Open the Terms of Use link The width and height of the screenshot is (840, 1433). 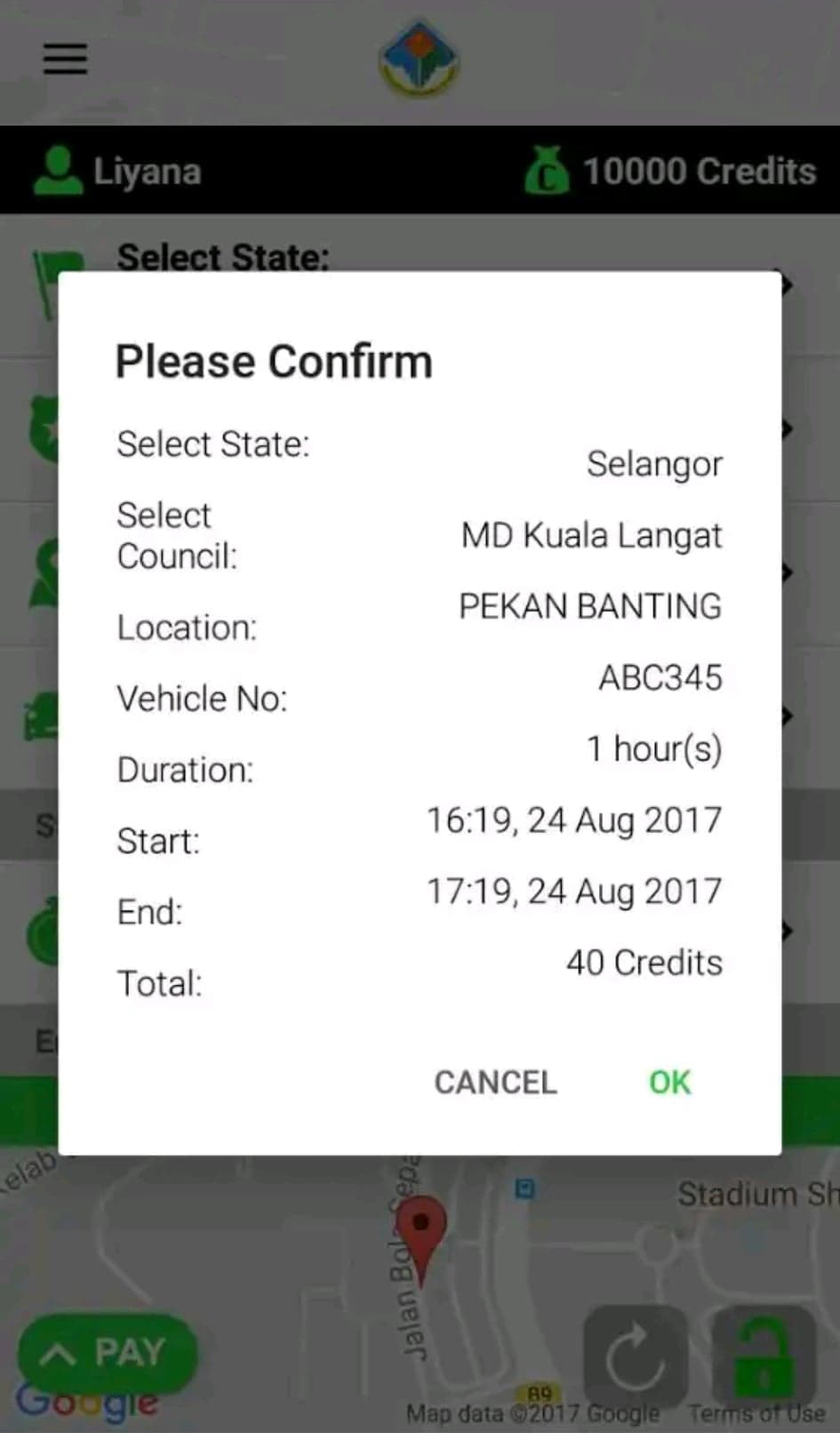click(x=756, y=1413)
